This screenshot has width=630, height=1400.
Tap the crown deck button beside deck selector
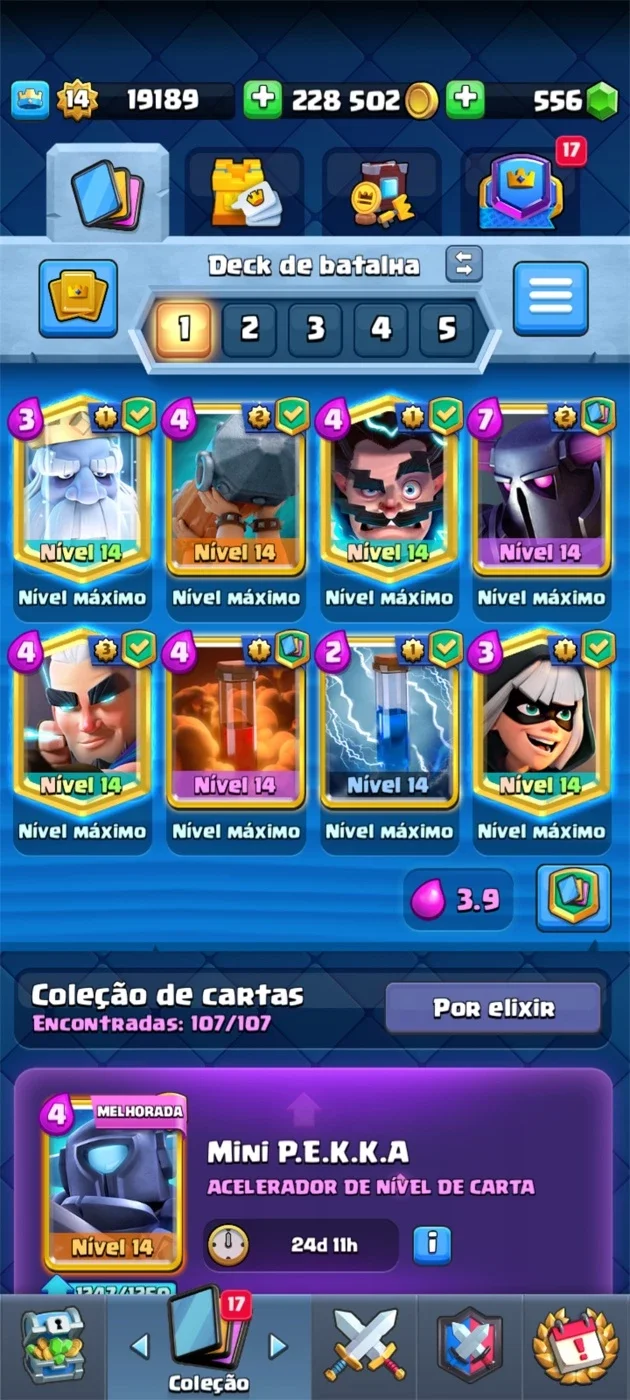point(78,297)
